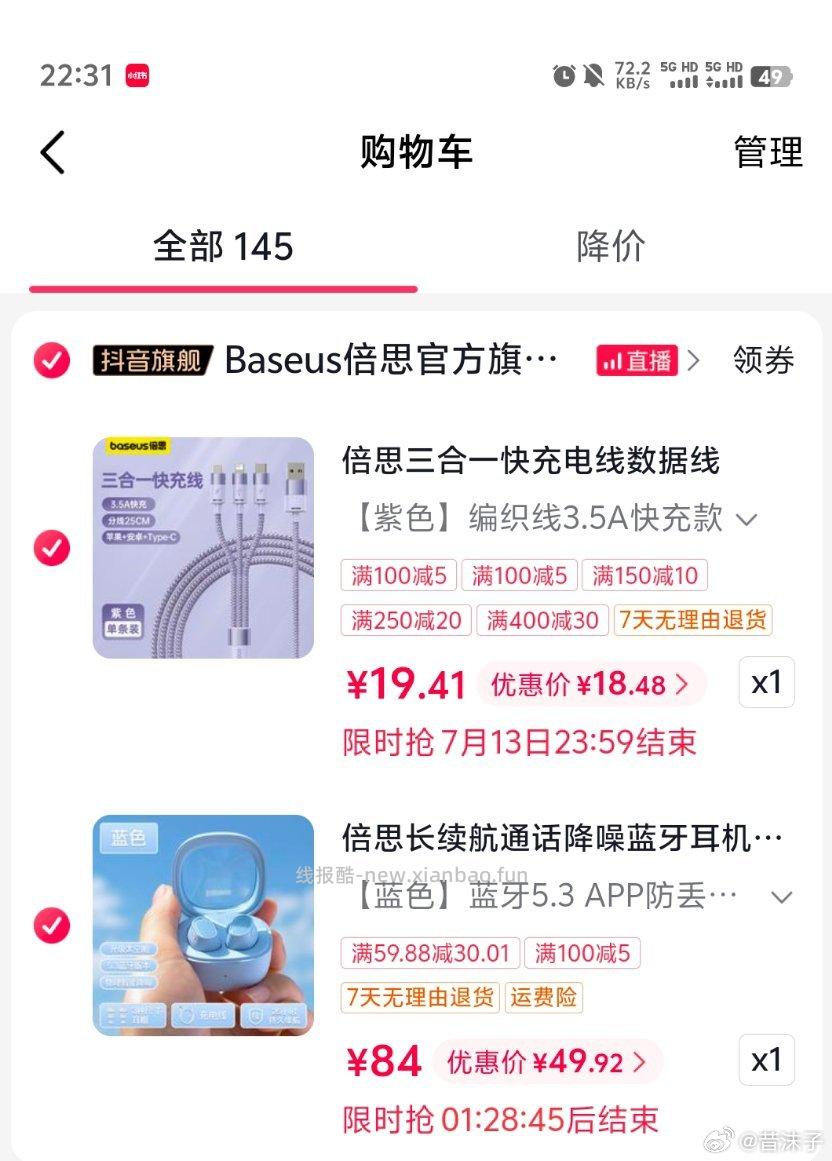Tap the Xiaohongshu notification icon beside 22:31

pyautogui.click(x=137, y=76)
